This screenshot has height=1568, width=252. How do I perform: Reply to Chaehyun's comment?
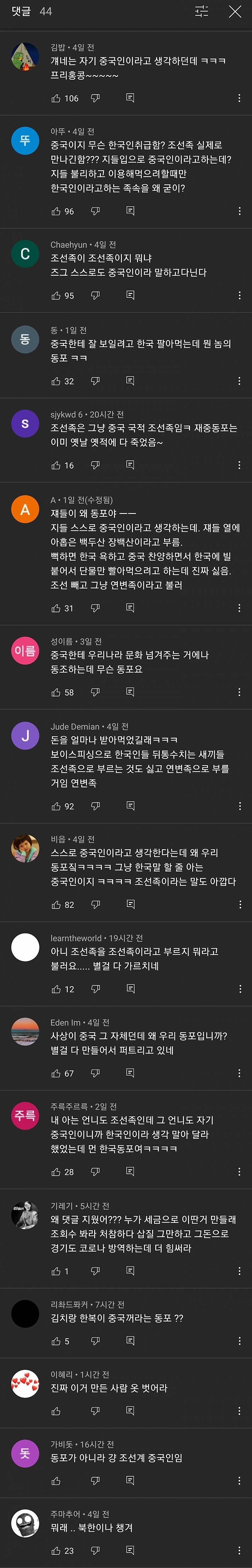pyautogui.click(x=130, y=295)
